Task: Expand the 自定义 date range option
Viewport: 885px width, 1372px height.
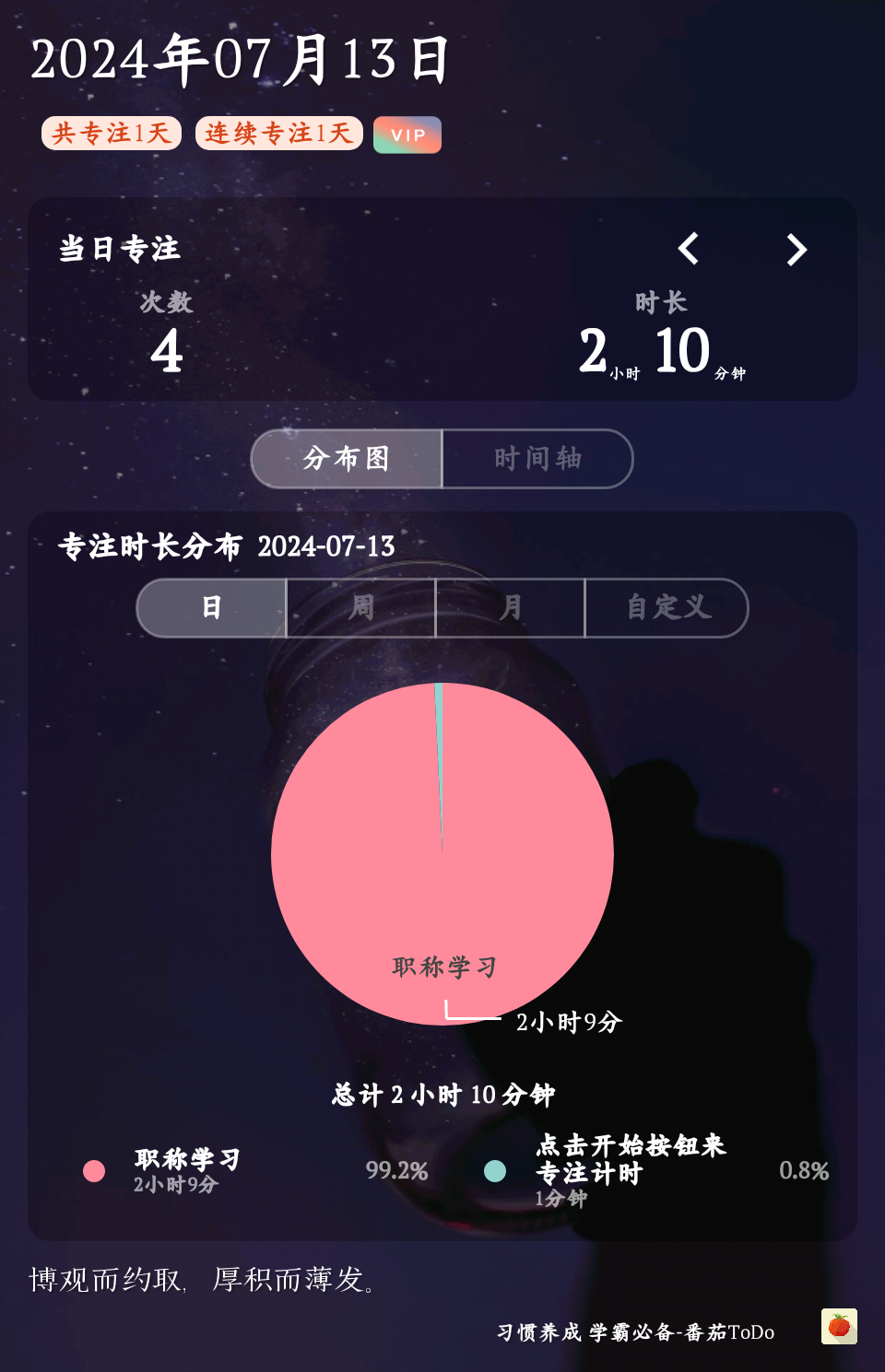Action: click(x=667, y=608)
